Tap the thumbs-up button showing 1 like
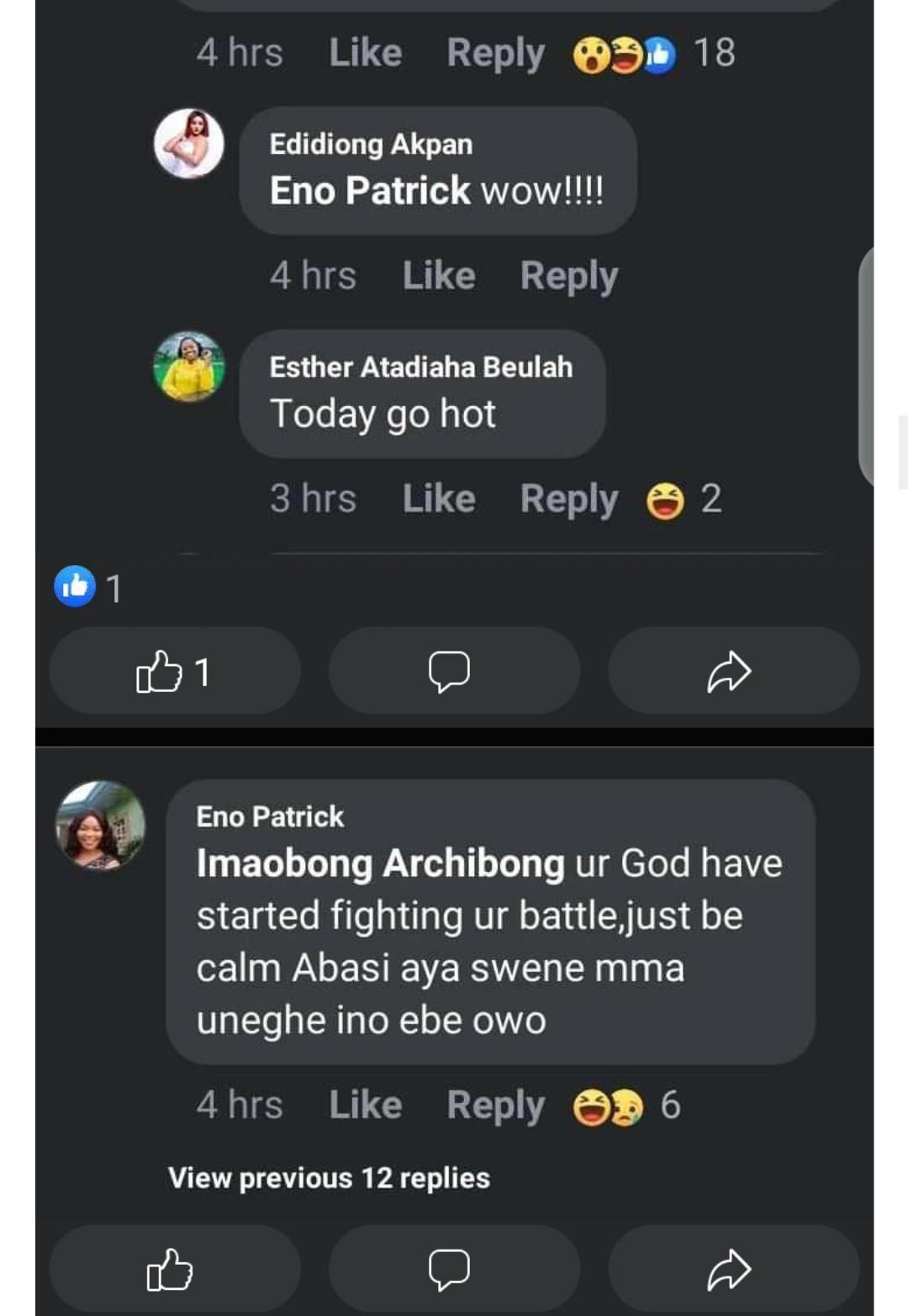The height and width of the screenshot is (1316, 908). pos(174,672)
